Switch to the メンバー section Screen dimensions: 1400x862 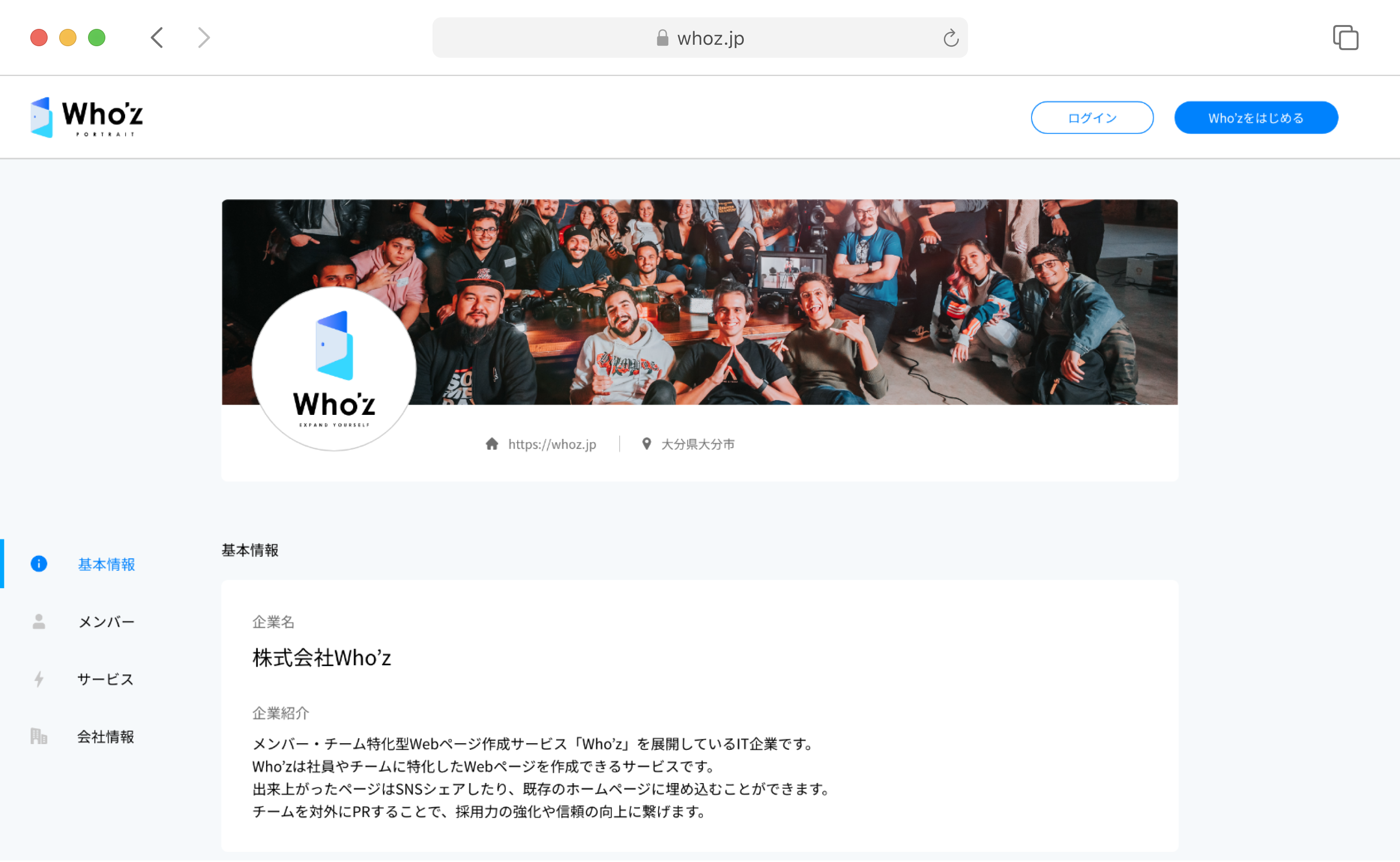coord(106,622)
